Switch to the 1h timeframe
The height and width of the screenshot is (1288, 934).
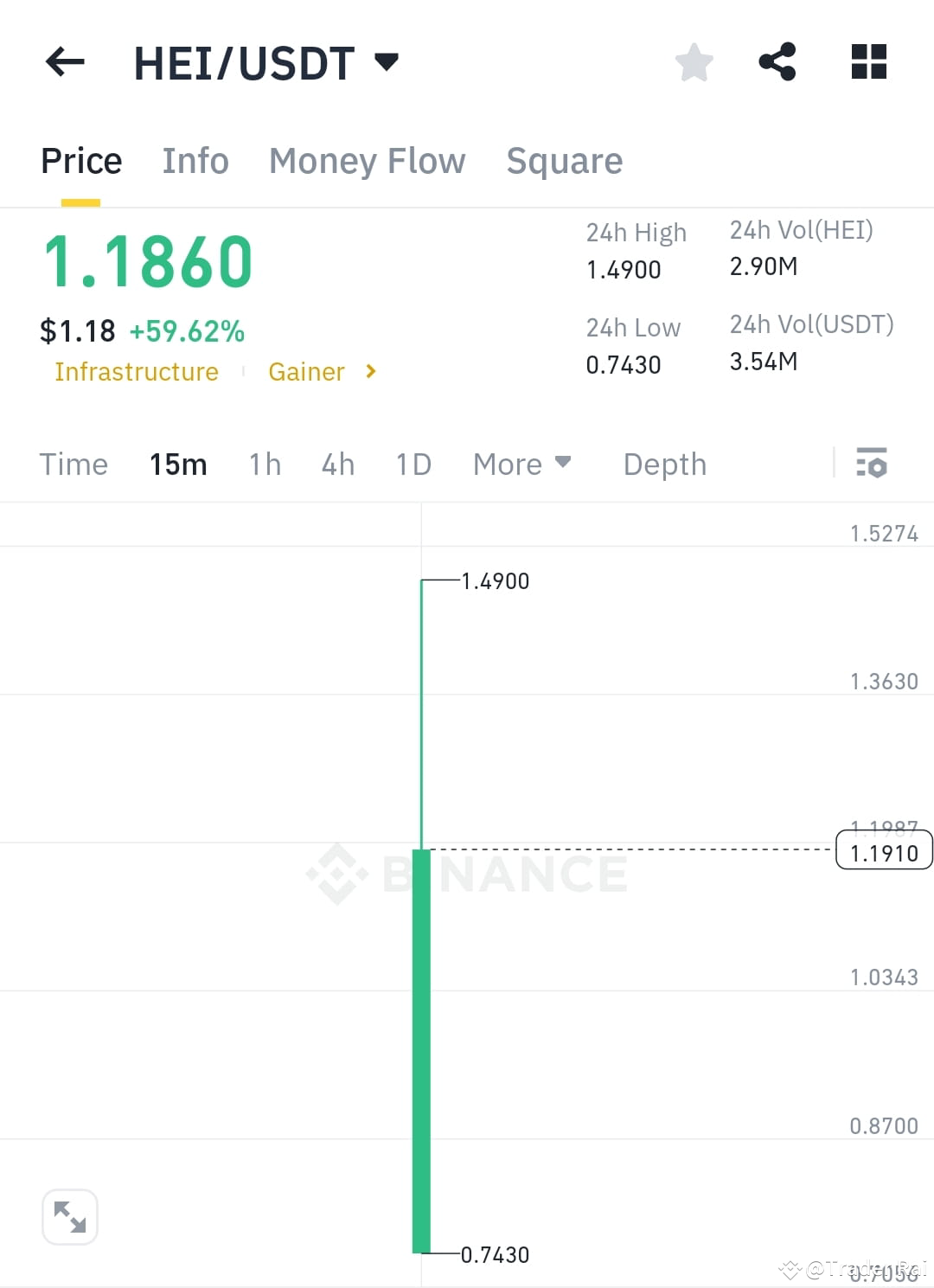[x=264, y=465]
